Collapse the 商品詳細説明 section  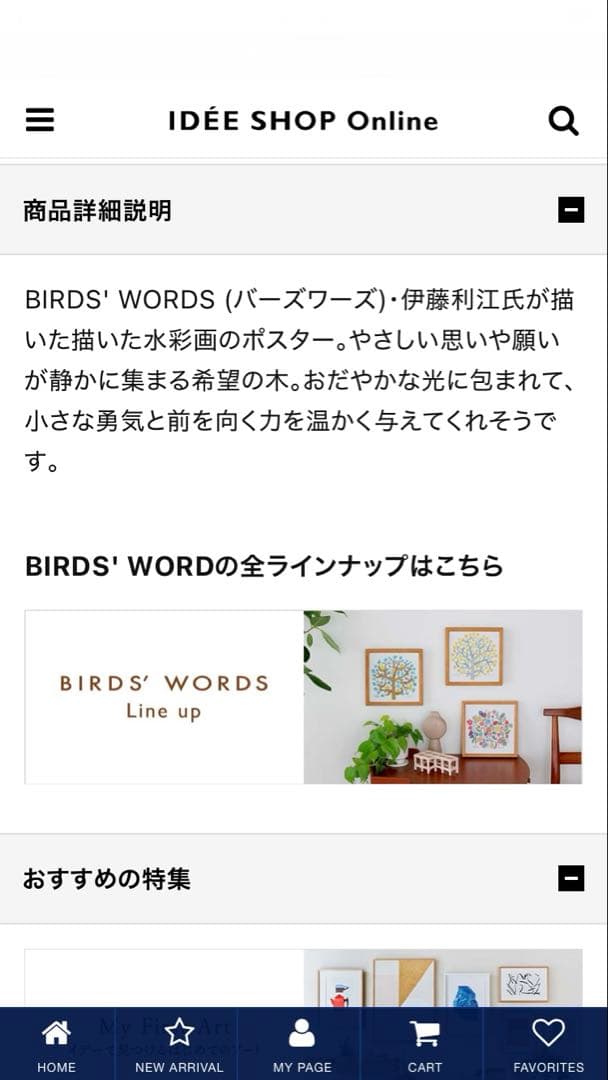(x=571, y=210)
